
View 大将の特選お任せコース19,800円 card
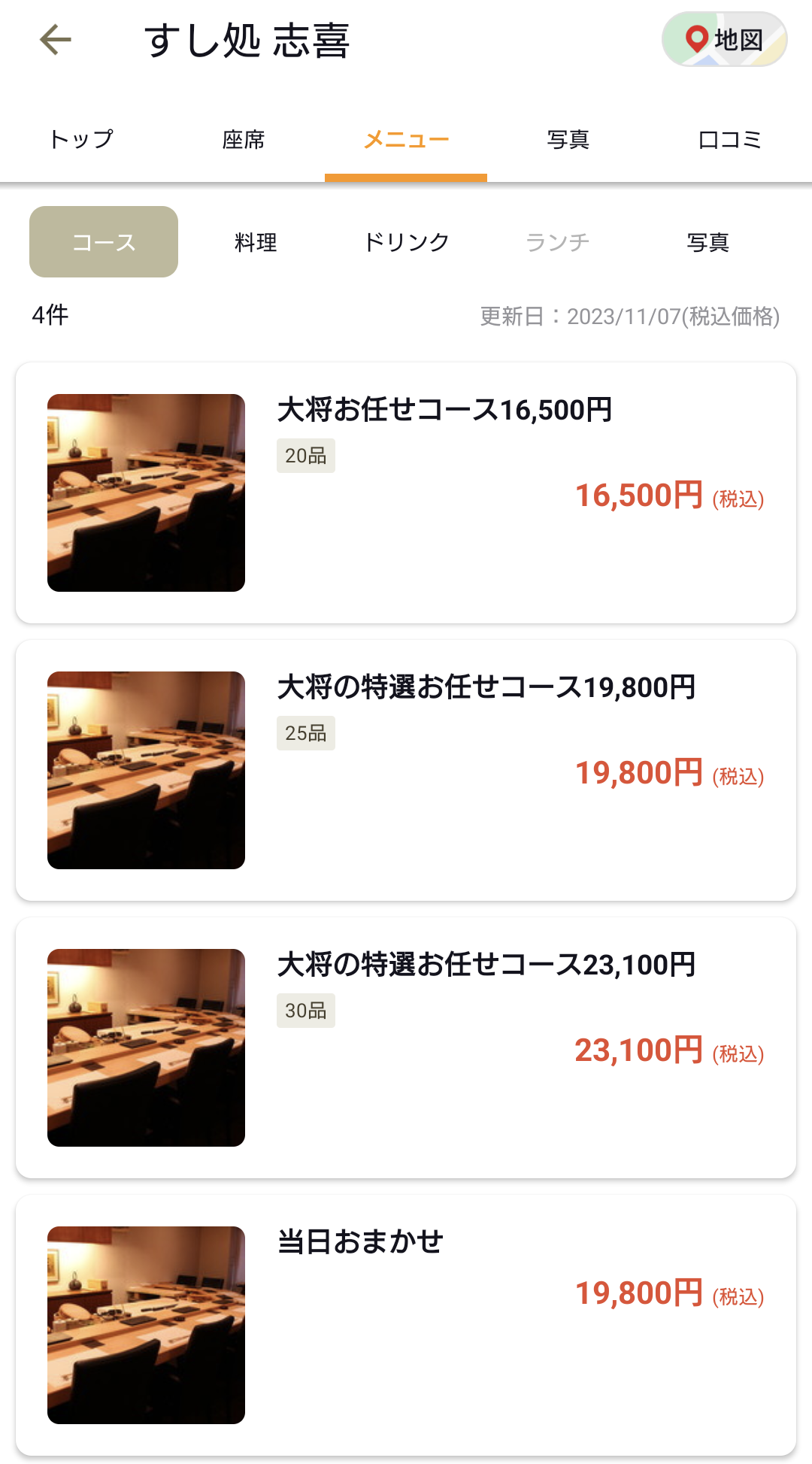406,770
